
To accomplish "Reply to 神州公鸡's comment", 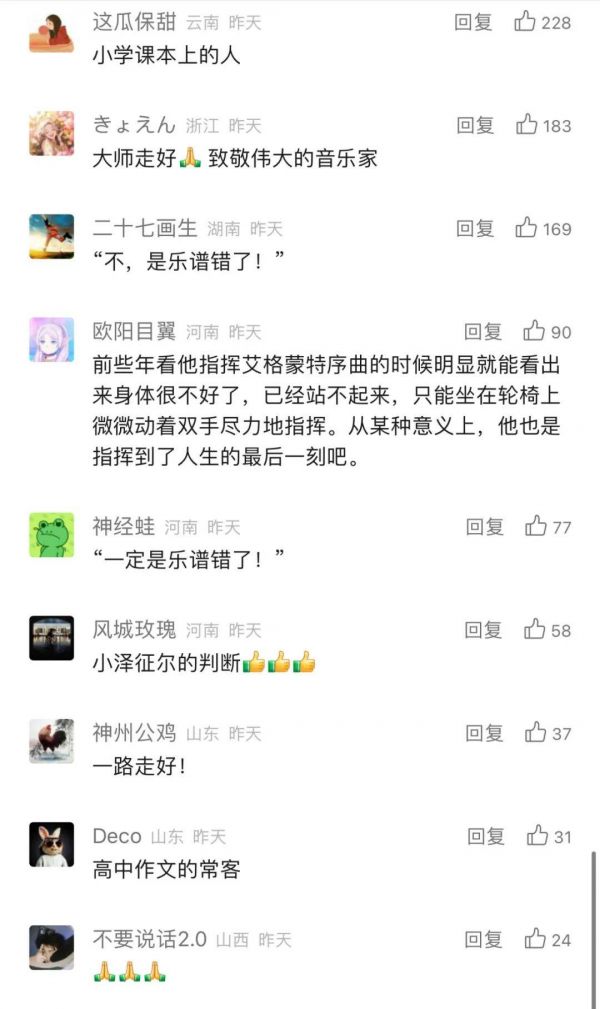I will click(x=484, y=733).
